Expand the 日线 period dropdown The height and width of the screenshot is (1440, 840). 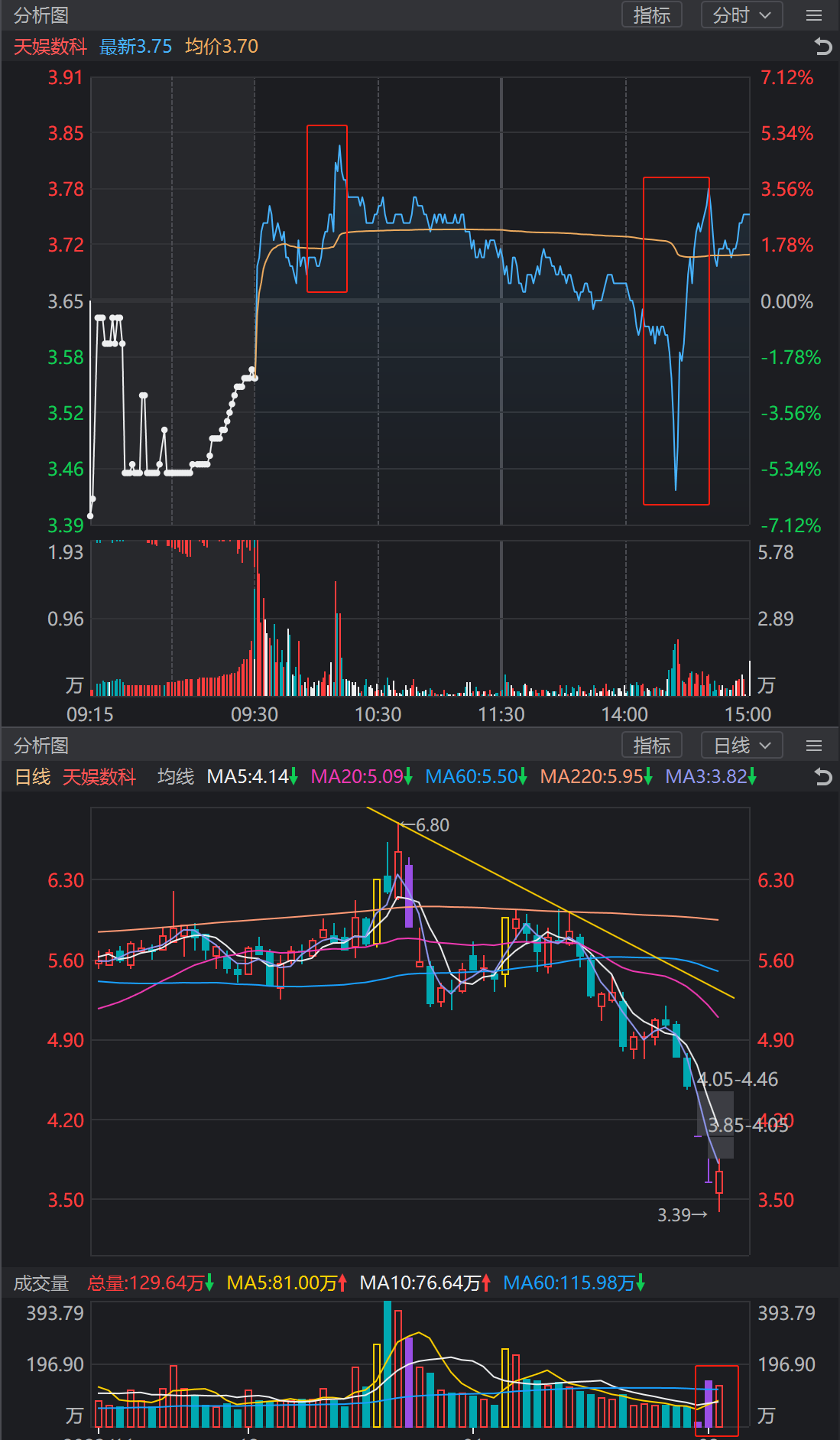tap(741, 746)
